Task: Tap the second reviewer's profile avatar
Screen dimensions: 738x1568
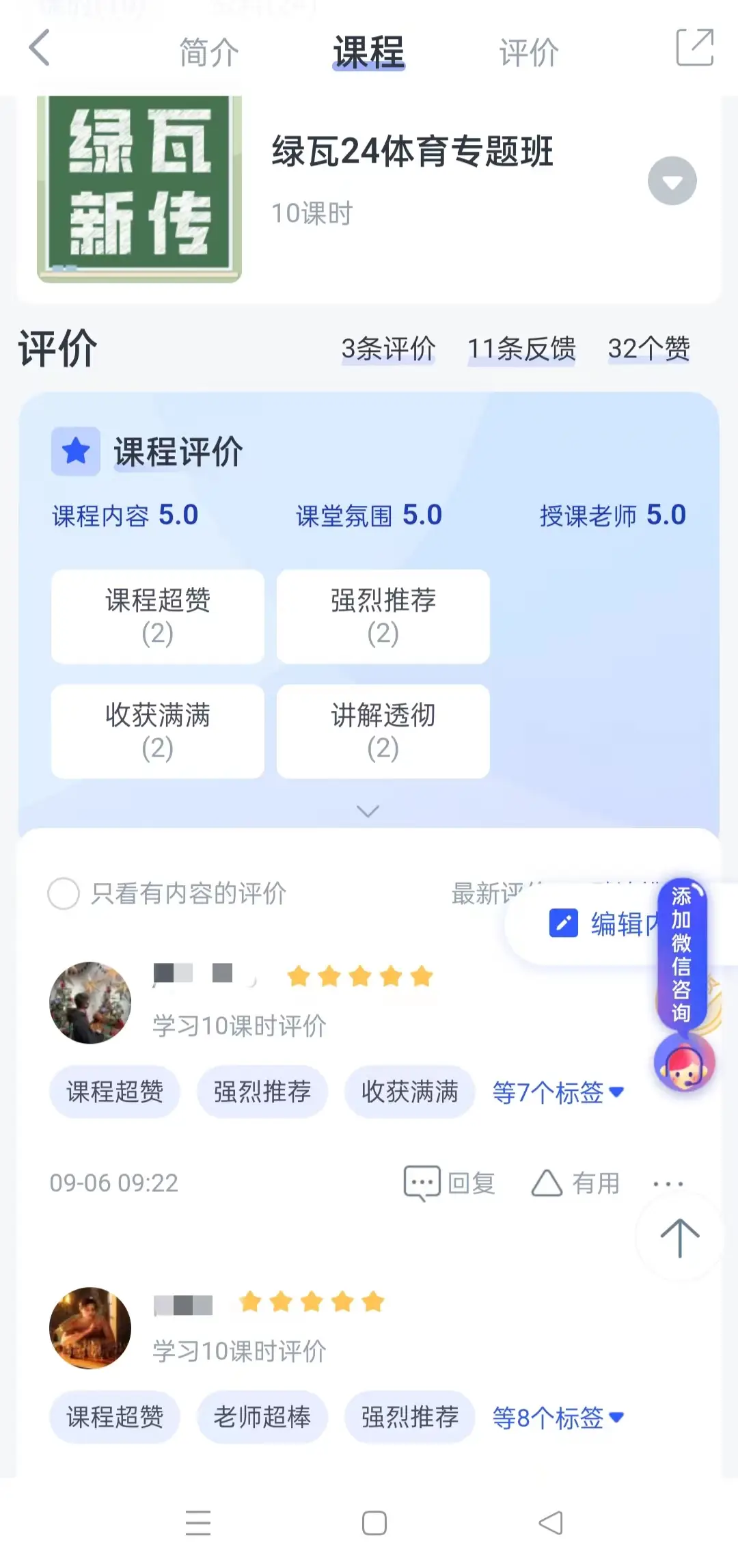Action: (x=91, y=1327)
